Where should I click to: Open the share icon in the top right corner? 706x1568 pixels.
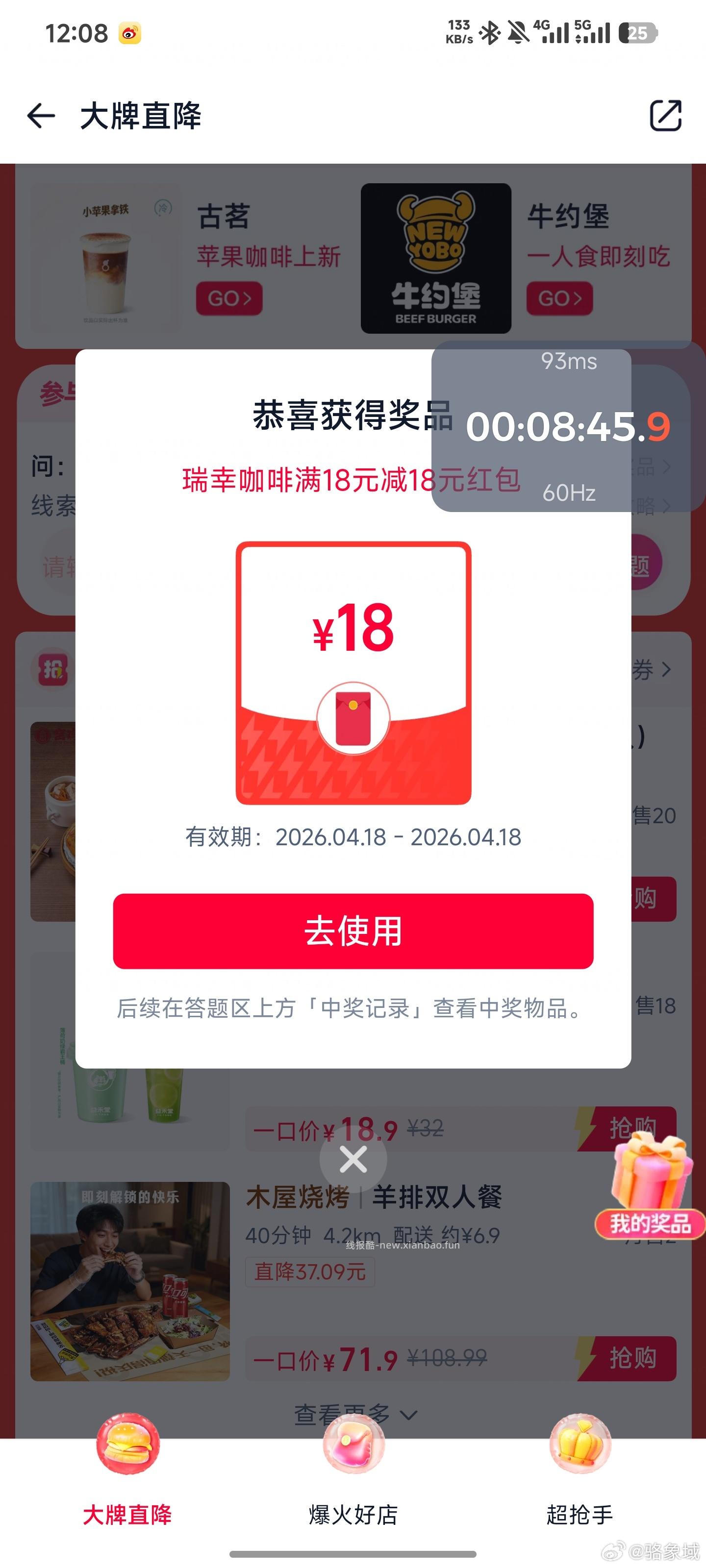click(x=666, y=116)
